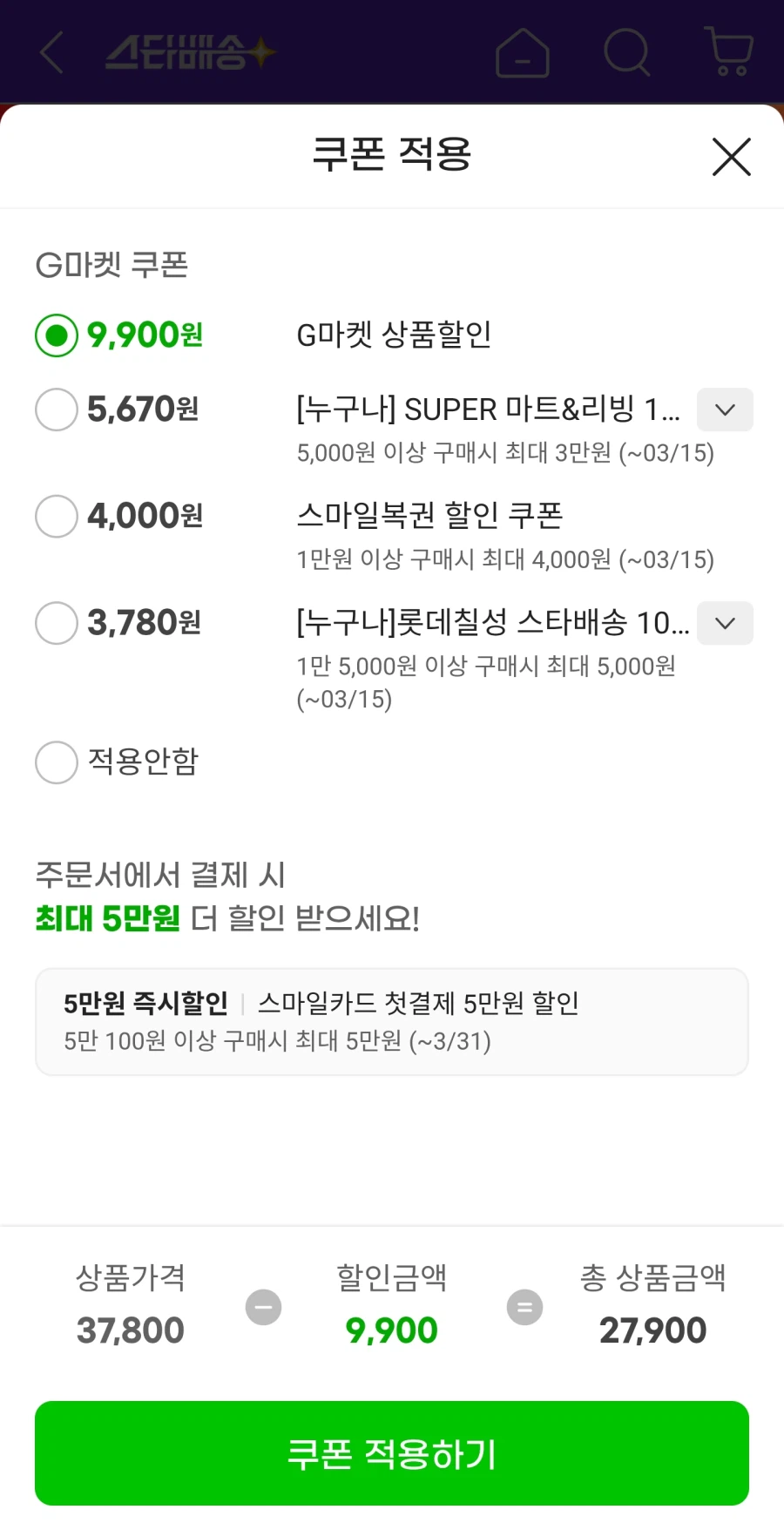Tap the back arrow at top left

tap(50, 52)
